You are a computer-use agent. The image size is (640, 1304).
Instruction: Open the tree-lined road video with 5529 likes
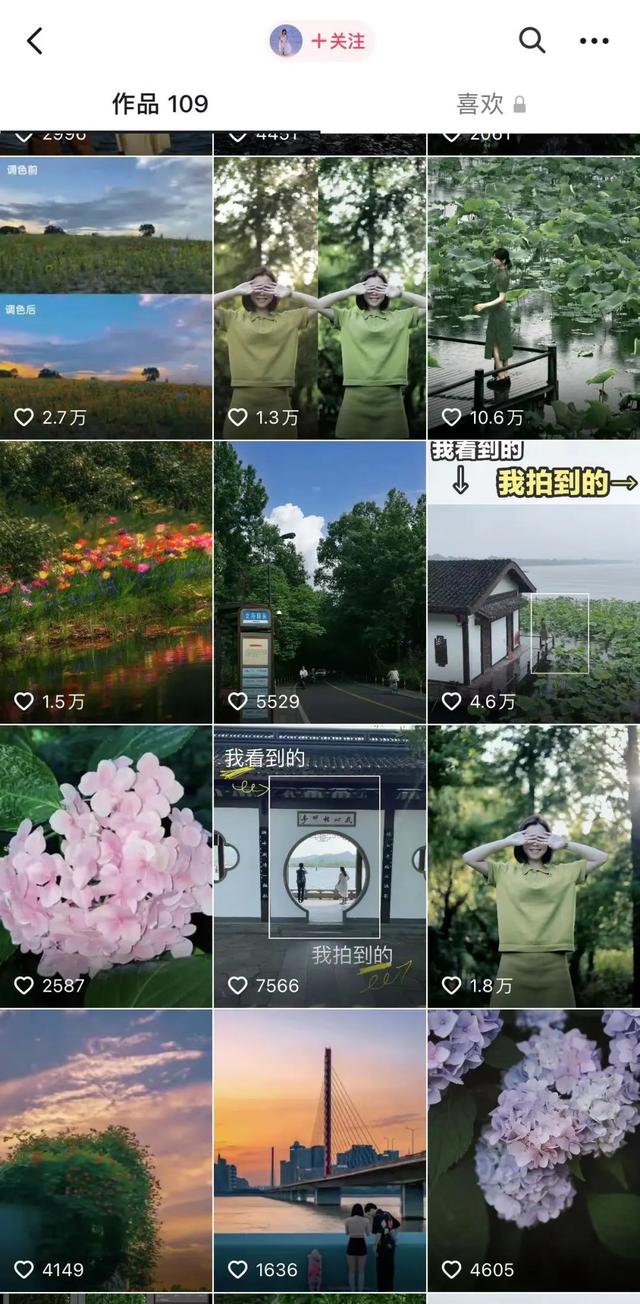pyautogui.click(x=320, y=582)
